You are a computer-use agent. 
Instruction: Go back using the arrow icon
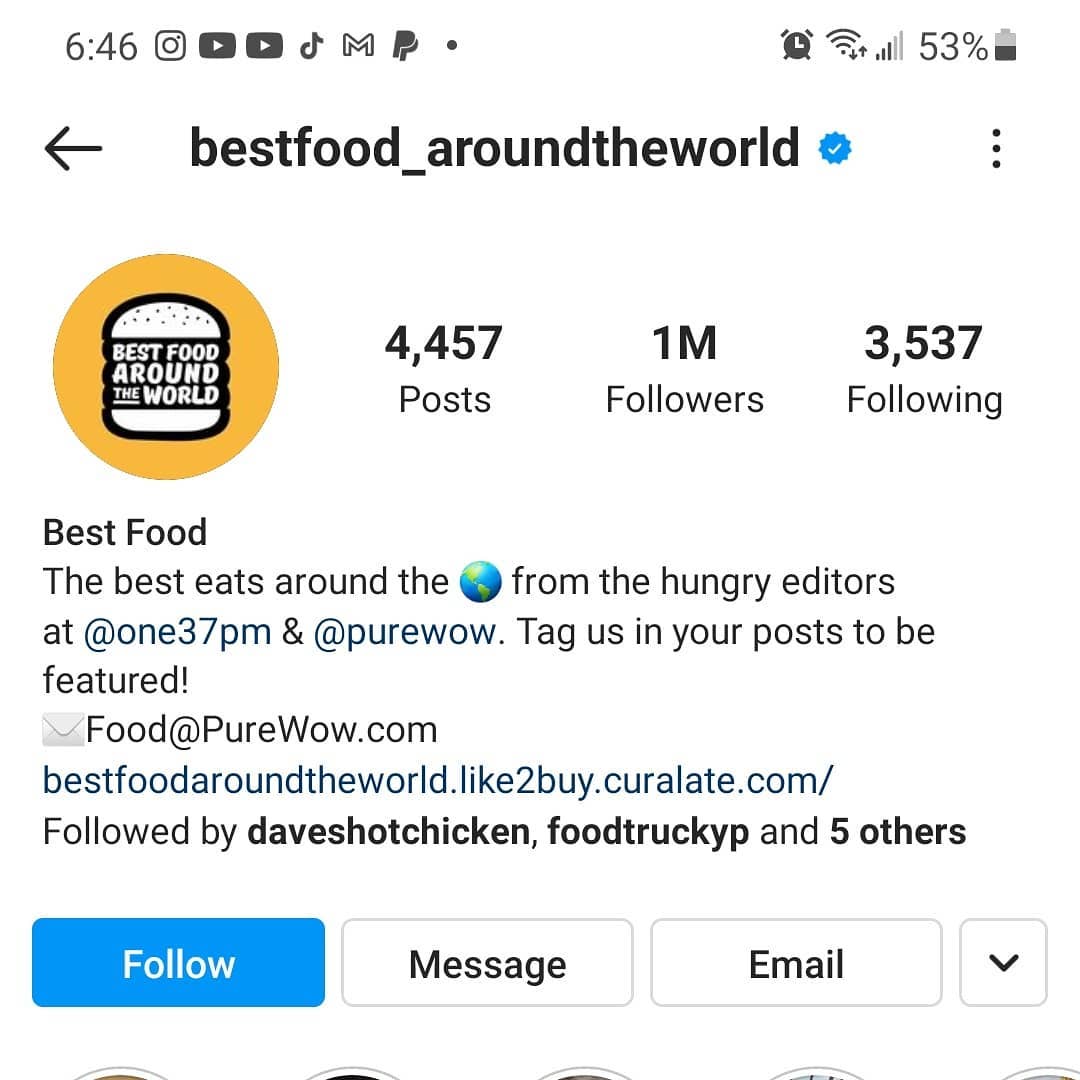pos(73,150)
